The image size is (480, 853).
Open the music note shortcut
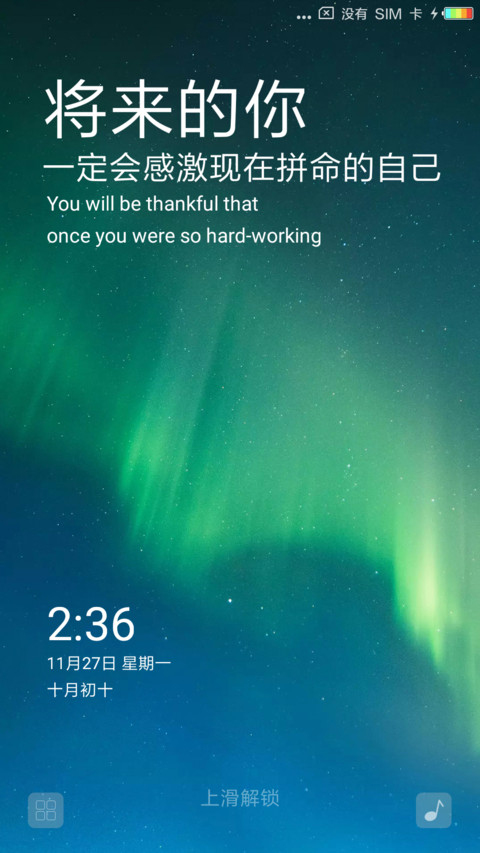point(434,810)
